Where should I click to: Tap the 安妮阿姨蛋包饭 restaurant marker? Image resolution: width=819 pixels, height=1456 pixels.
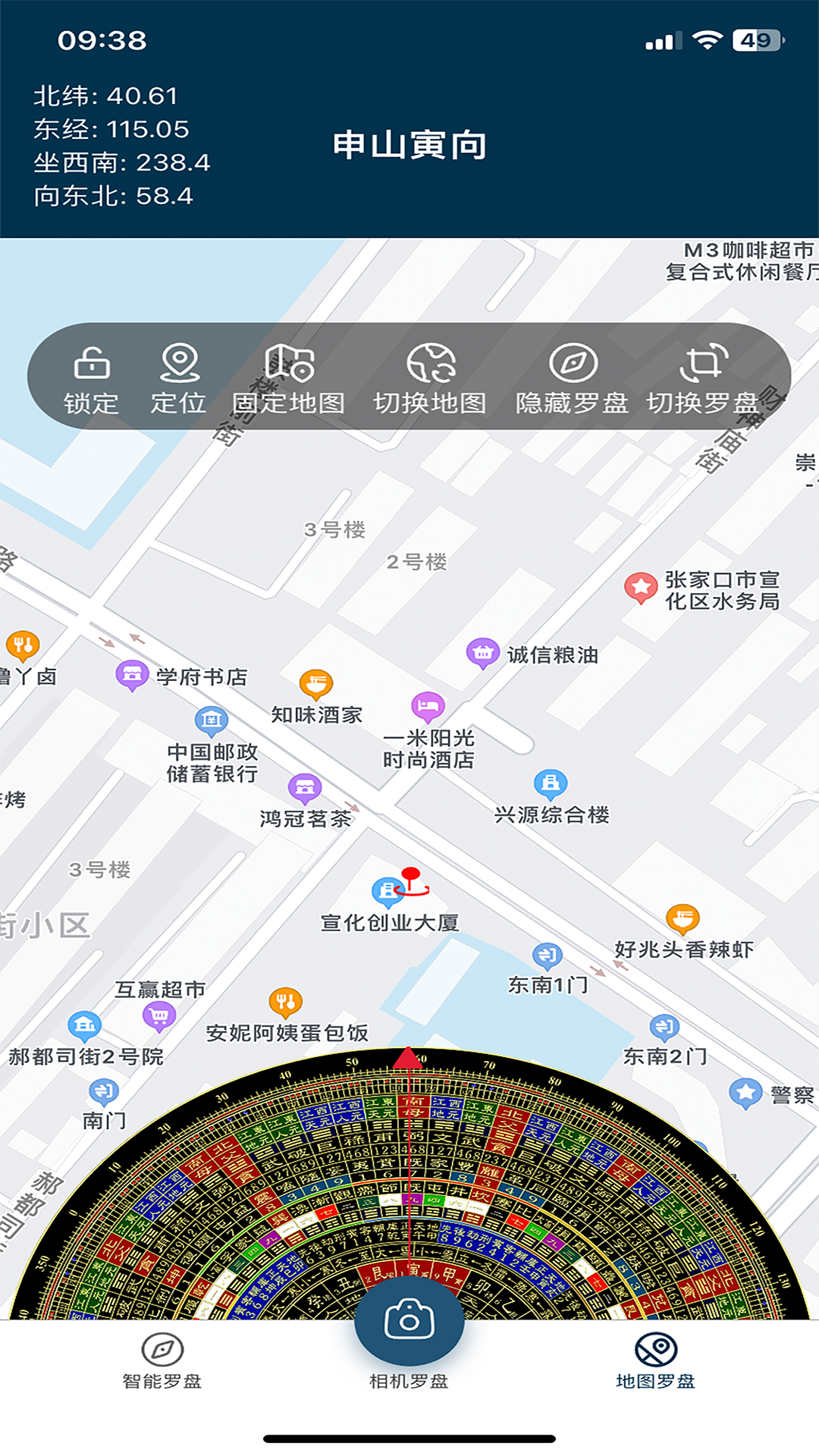pyautogui.click(x=286, y=1003)
